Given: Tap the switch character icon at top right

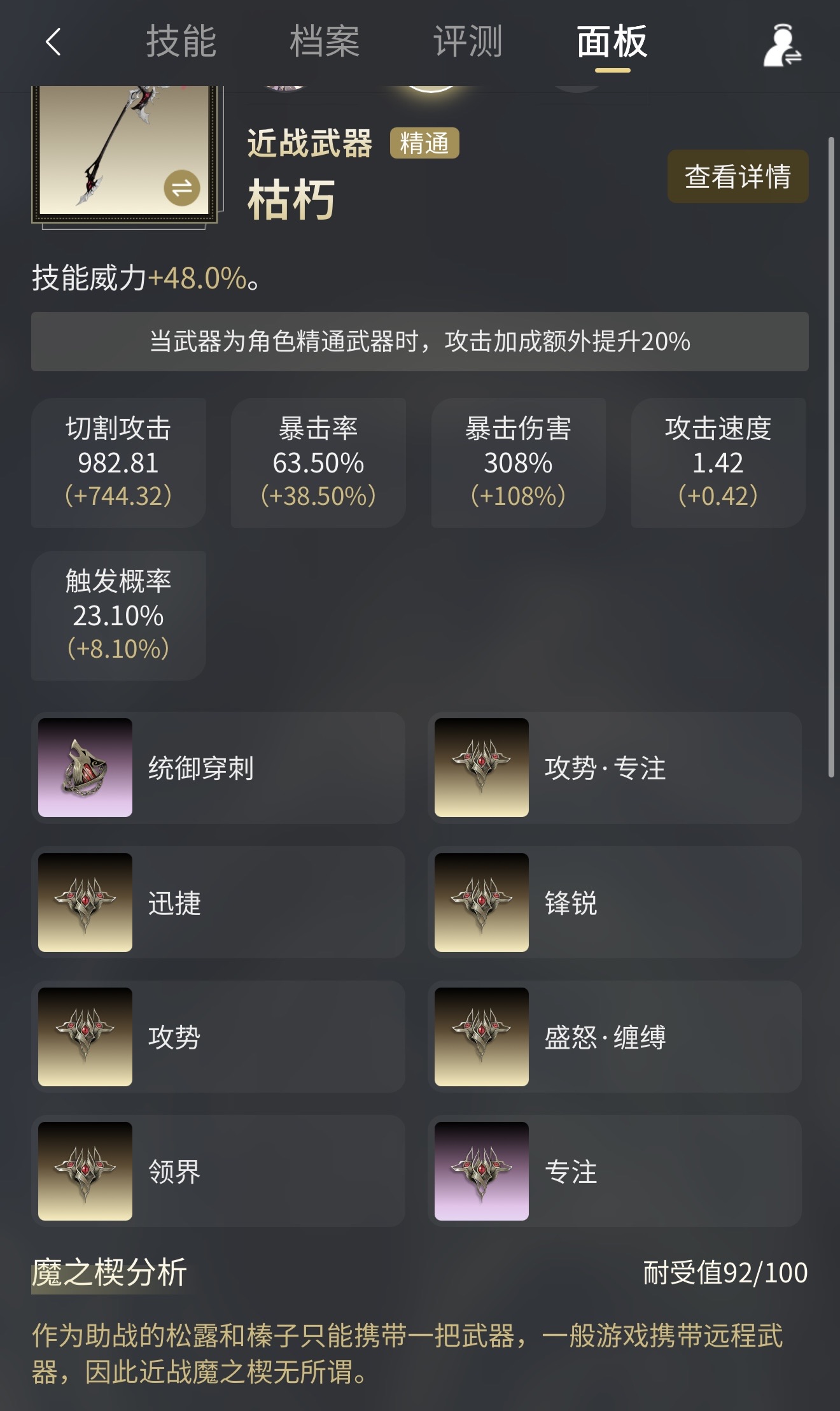Looking at the screenshot, I should (782, 45).
